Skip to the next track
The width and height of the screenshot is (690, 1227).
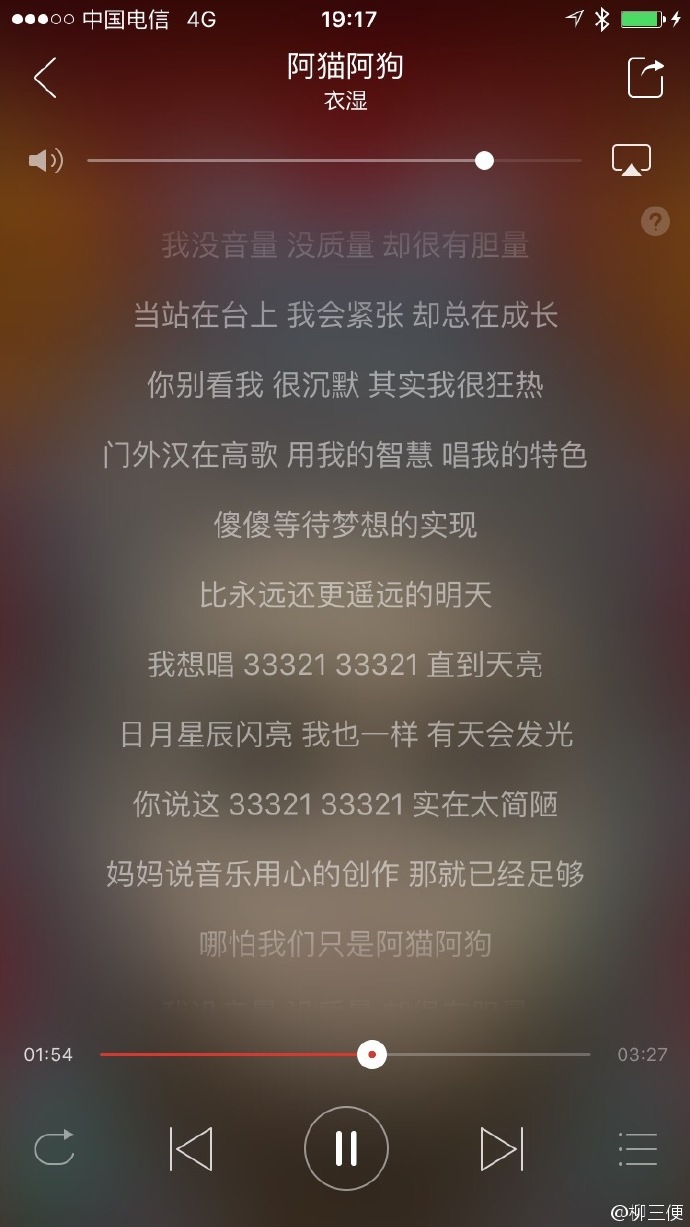[x=502, y=1148]
